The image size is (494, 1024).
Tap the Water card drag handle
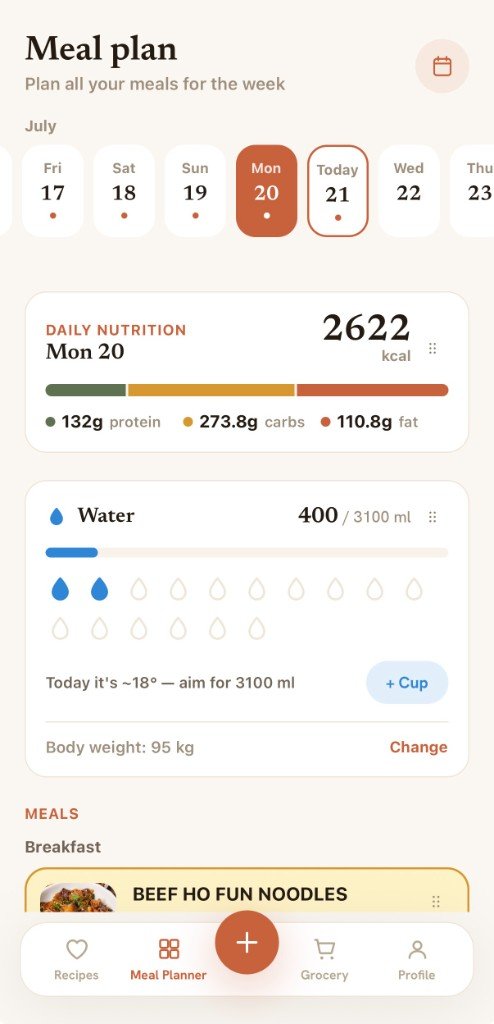pos(432,517)
